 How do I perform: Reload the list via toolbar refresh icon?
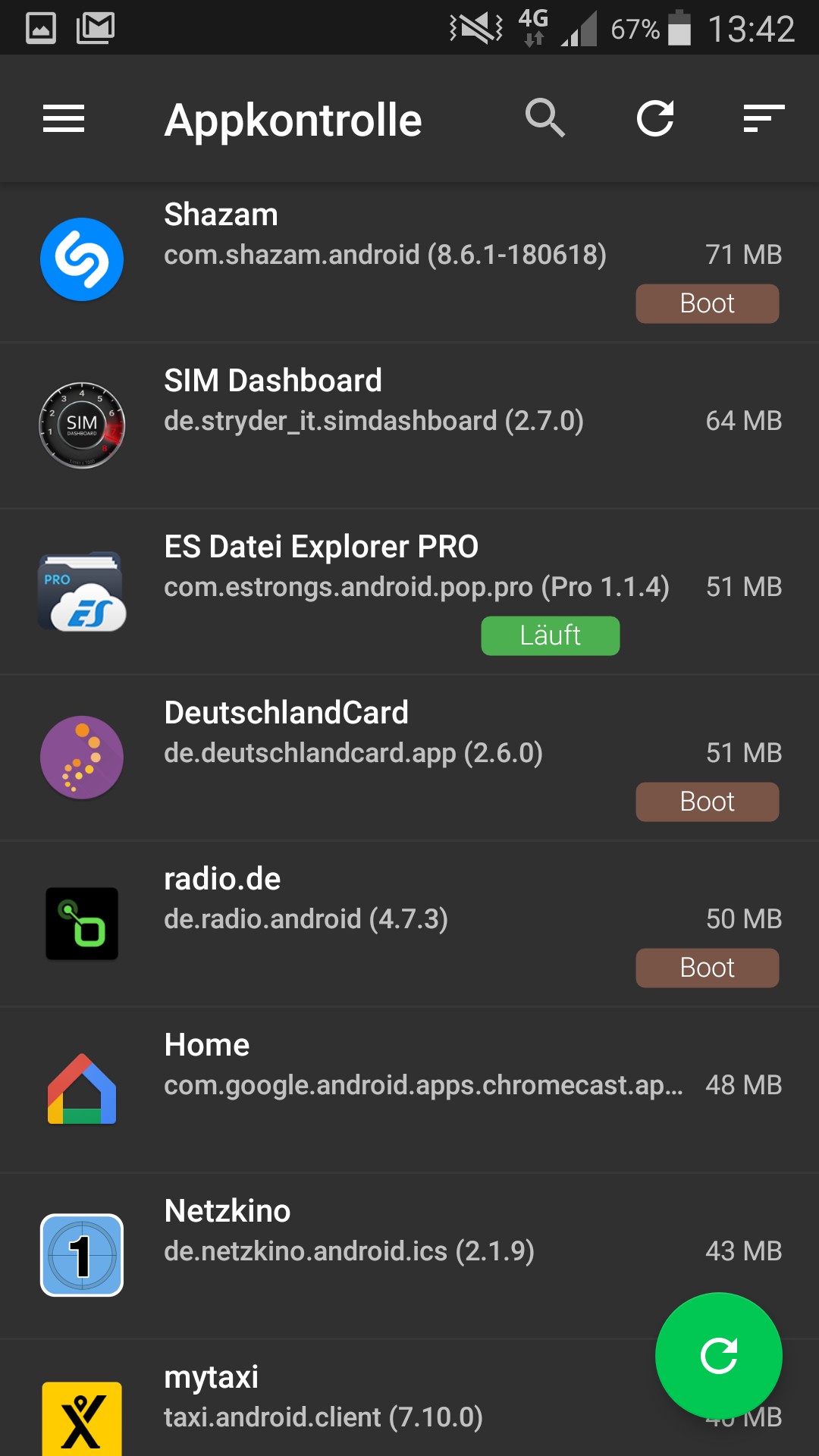coord(655,119)
